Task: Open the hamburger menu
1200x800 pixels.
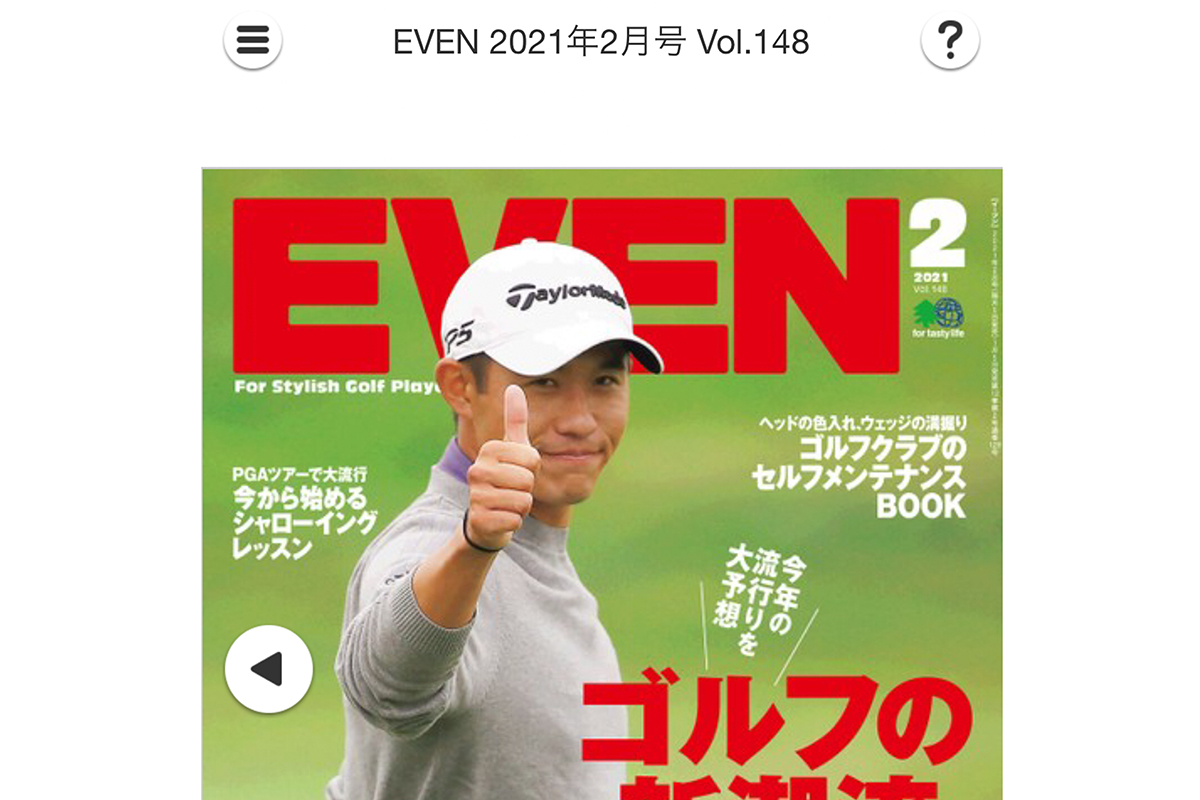Action: click(253, 41)
